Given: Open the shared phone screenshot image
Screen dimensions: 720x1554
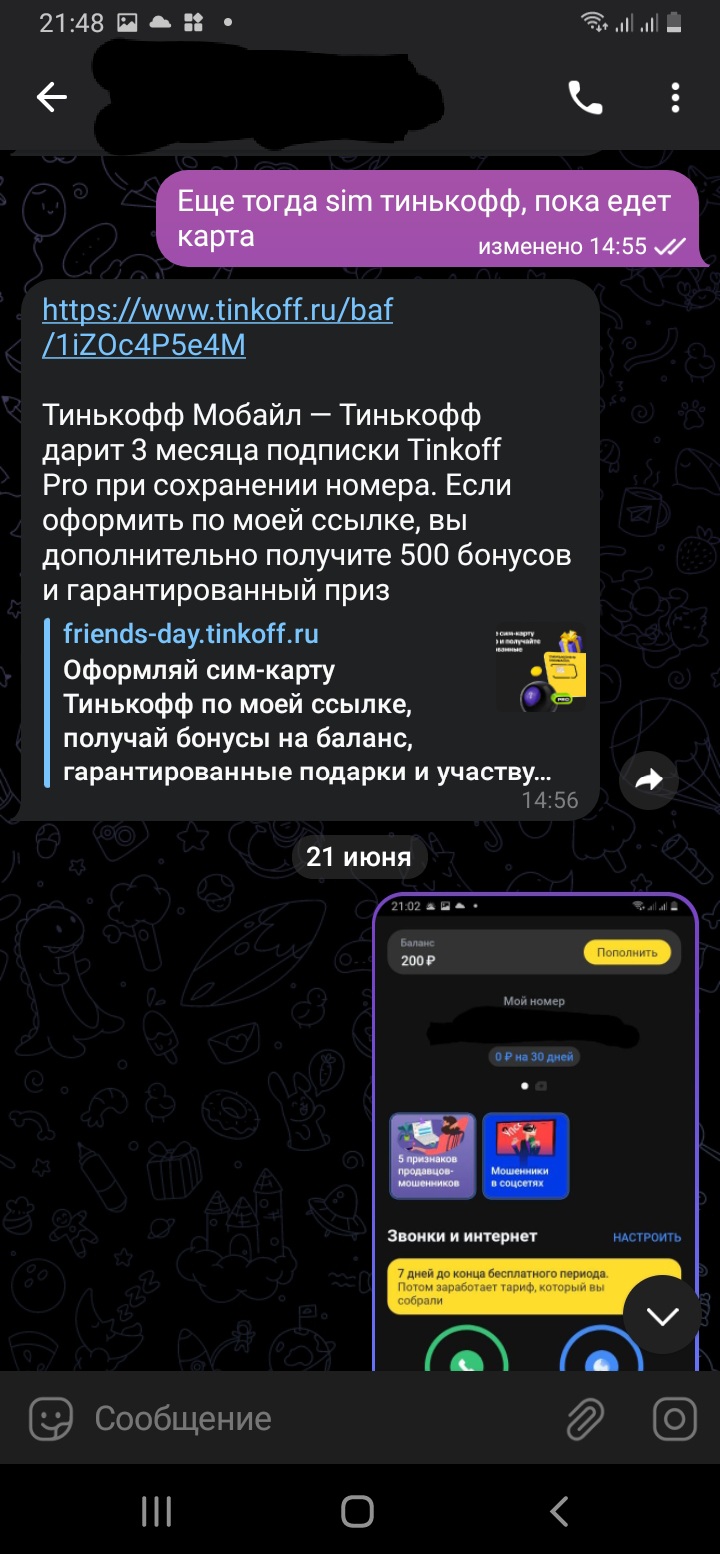Looking at the screenshot, I should coord(534,1130).
